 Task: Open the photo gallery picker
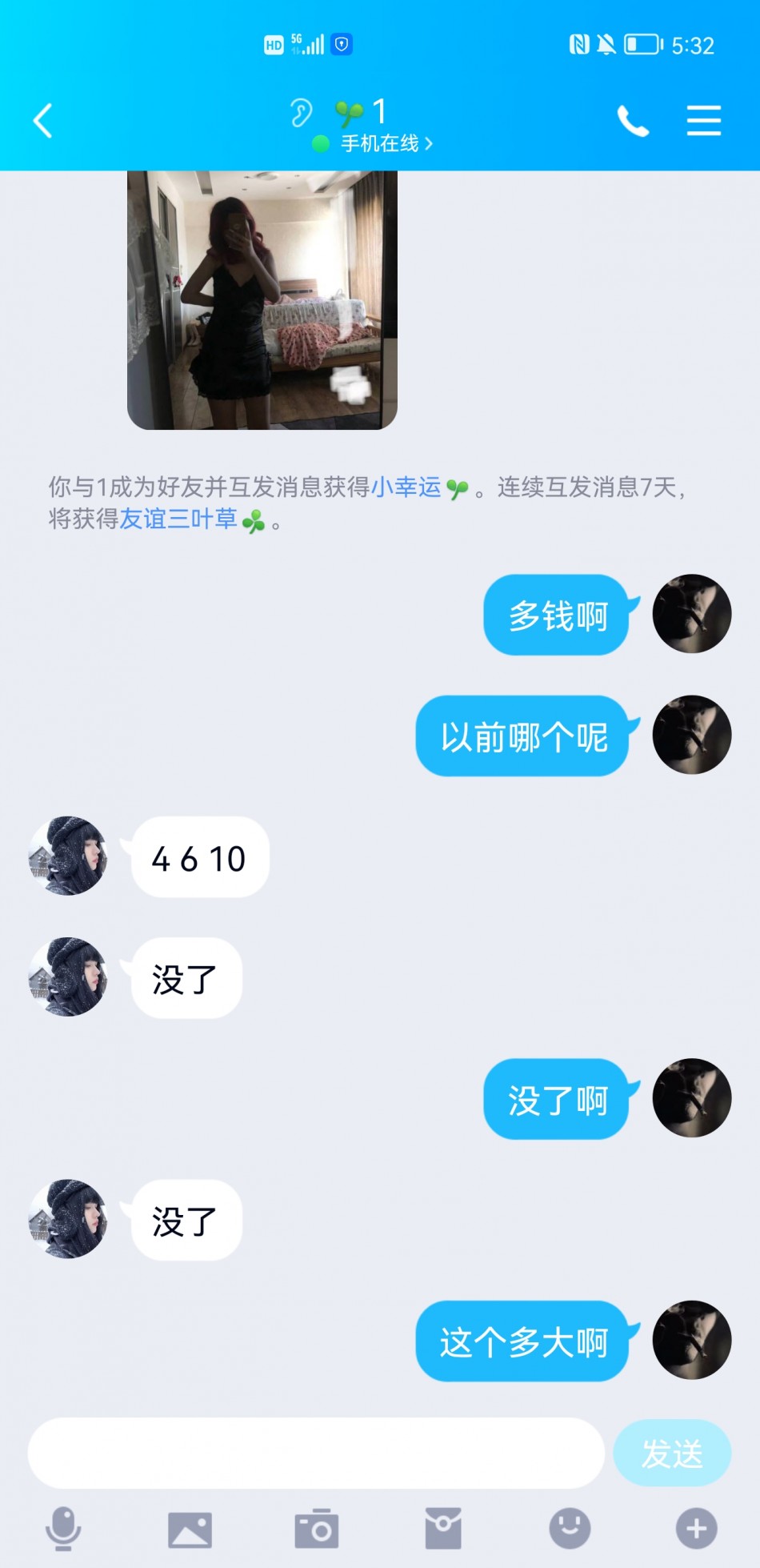click(x=190, y=1530)
